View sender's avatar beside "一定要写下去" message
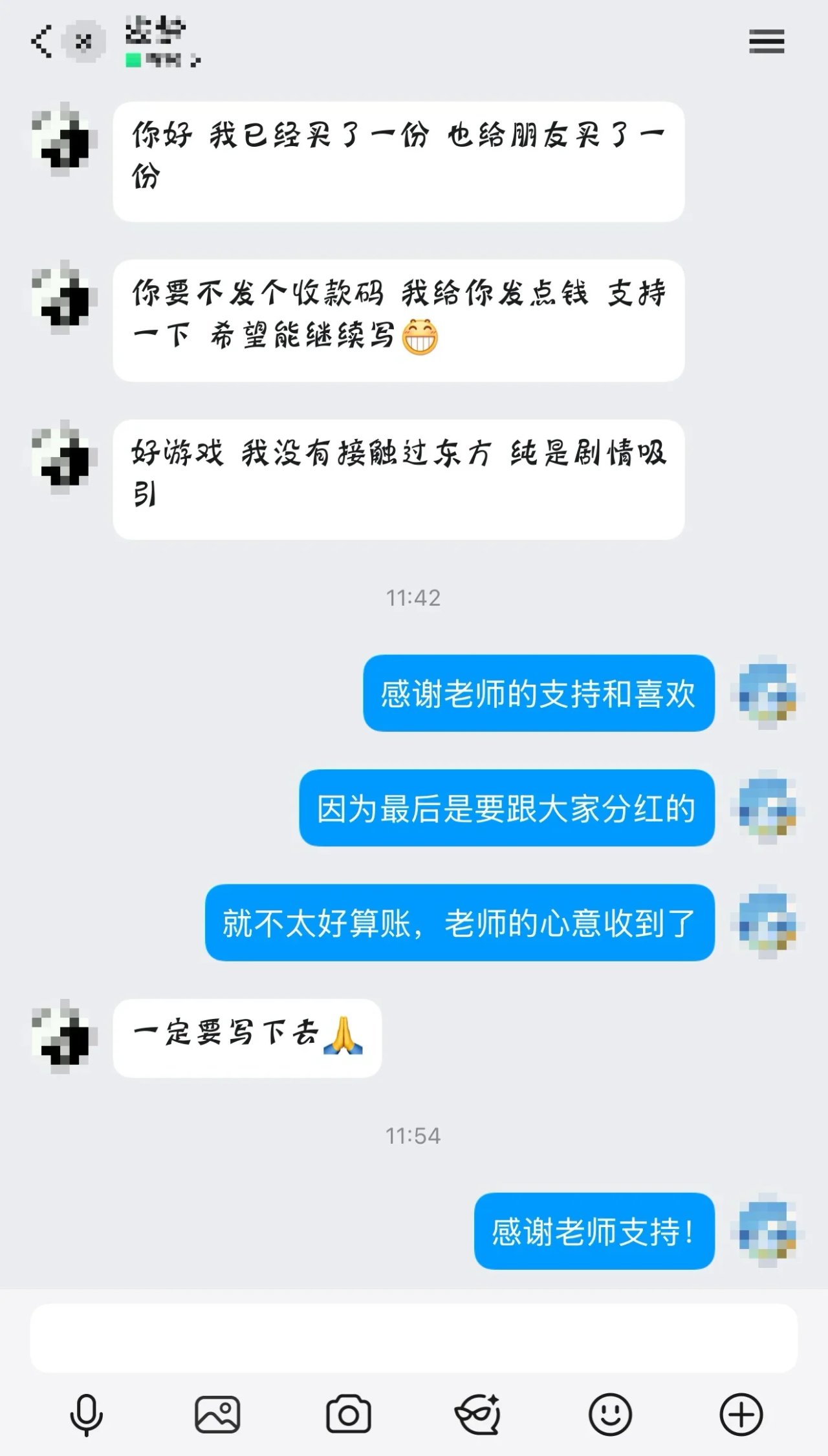 pyautogui.click(x=63, y=1036)
